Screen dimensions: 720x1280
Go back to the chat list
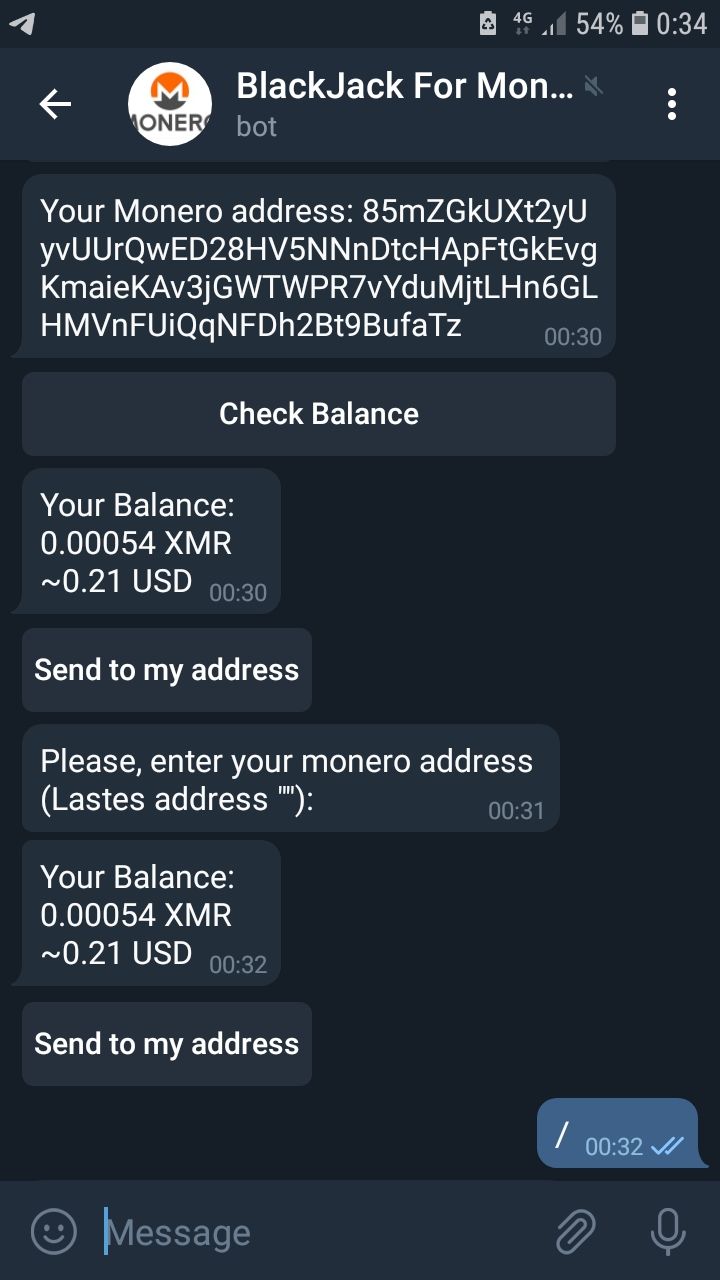(55, 104)
